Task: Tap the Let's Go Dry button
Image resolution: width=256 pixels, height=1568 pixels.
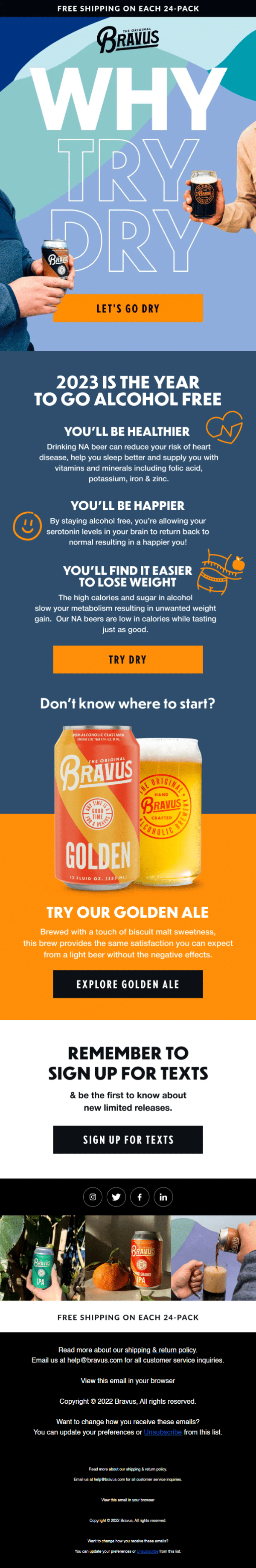Action: 128,308
